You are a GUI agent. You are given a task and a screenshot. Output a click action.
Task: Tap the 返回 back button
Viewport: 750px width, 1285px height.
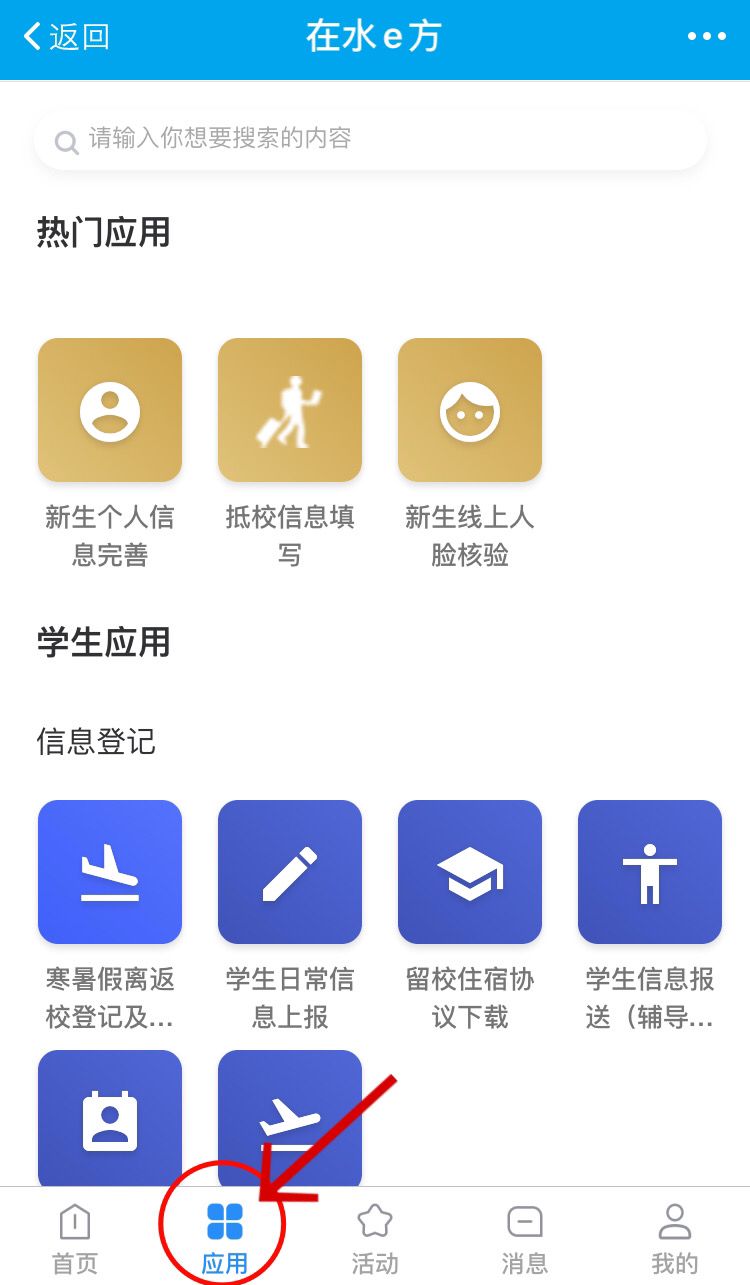[67, 38]
